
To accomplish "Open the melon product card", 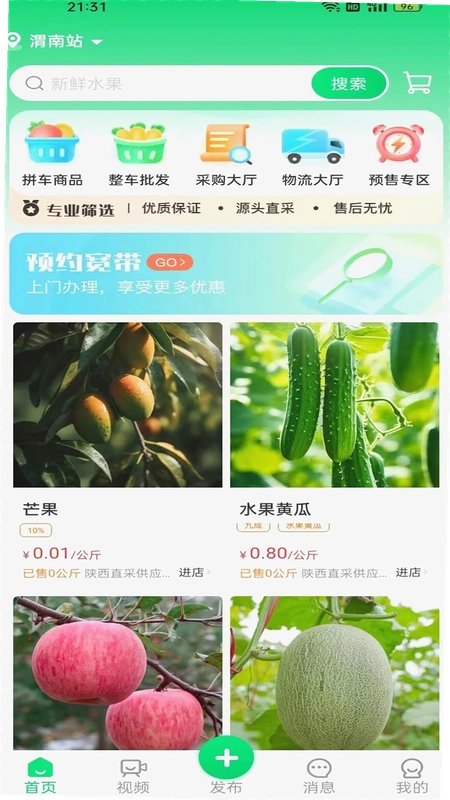I will pos(335,673).
